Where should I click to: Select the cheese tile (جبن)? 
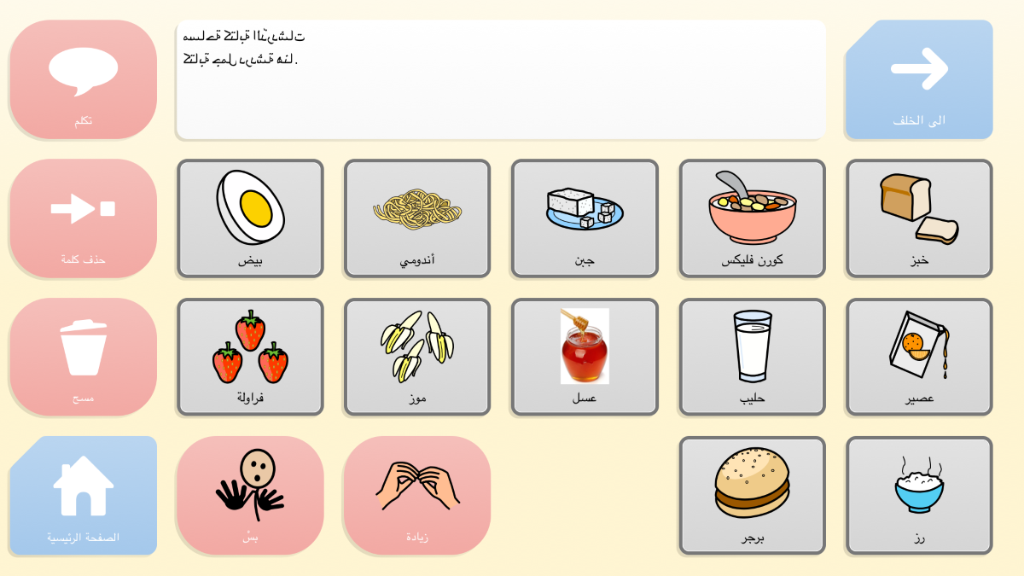(584, 218)
